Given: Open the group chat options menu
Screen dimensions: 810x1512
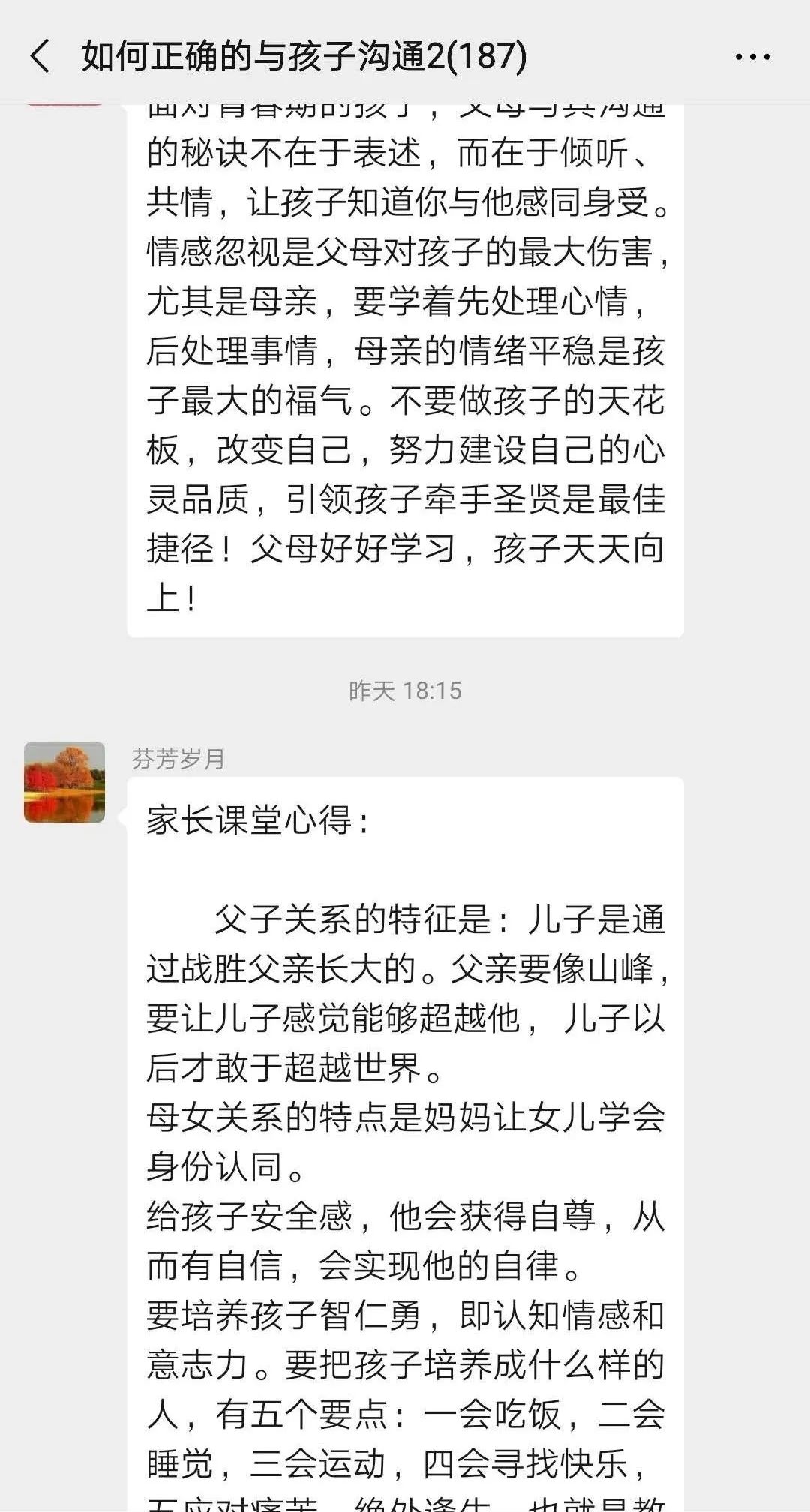Looking at the screenshot, I should tap(752, 56).
